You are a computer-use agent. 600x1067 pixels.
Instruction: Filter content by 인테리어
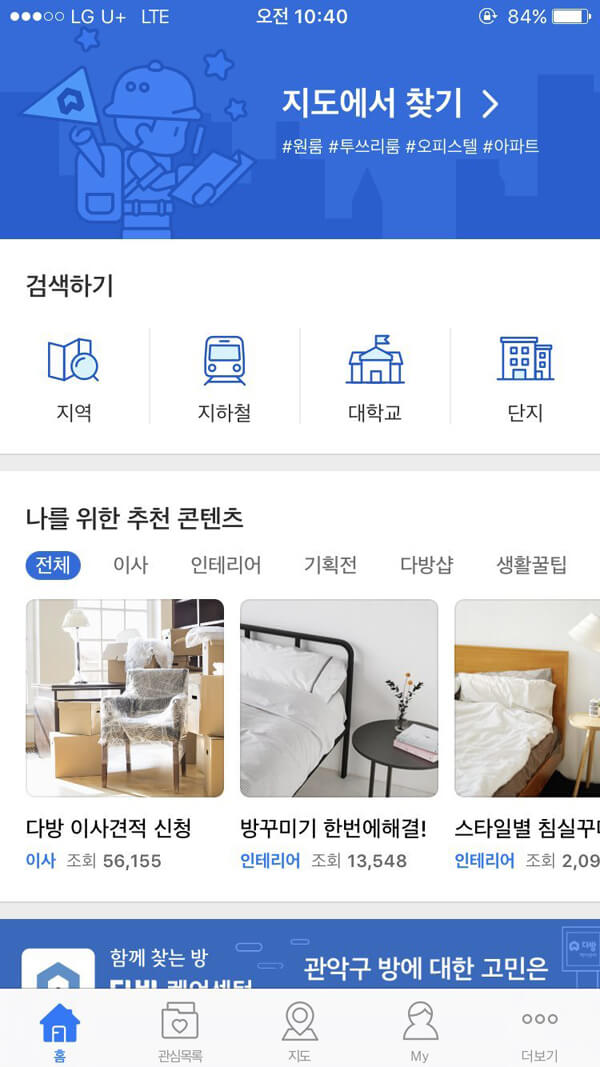point(226,565)
